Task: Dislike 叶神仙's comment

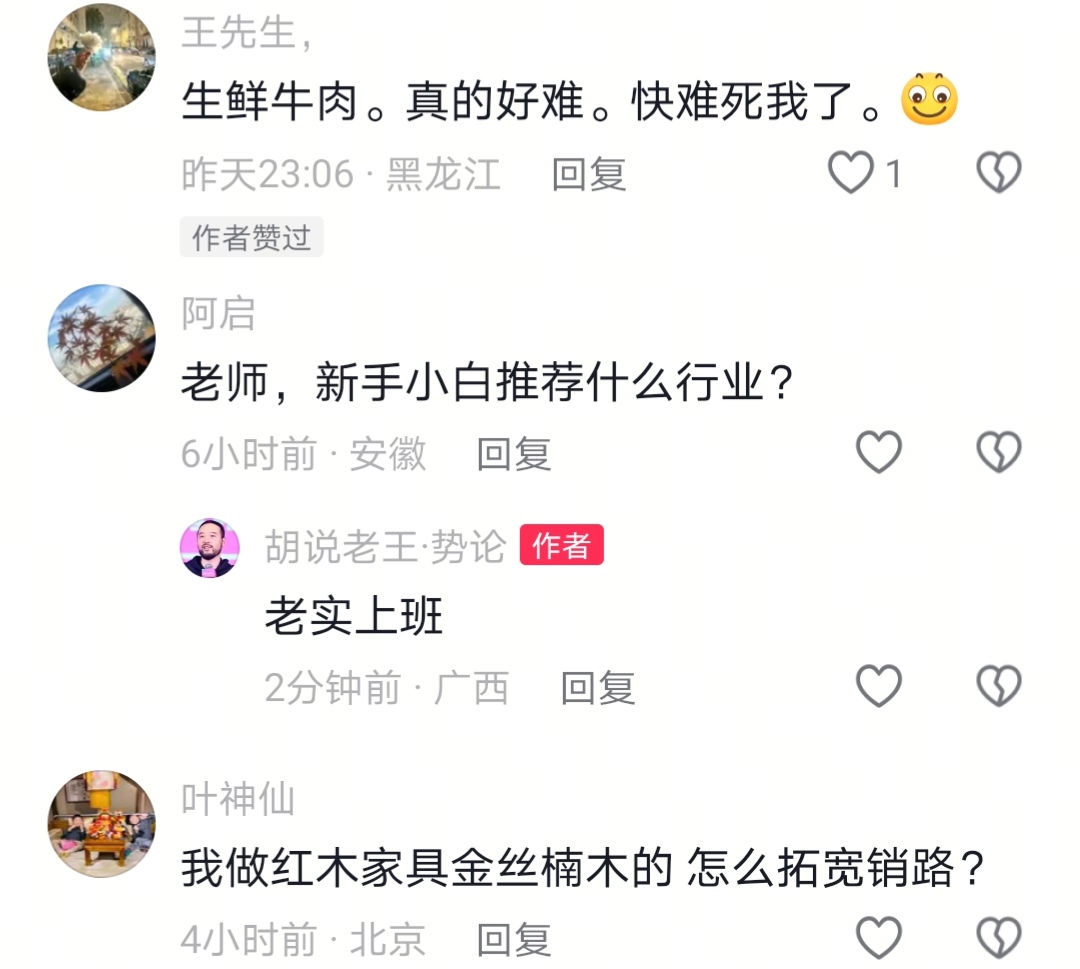Action: click(998, 938)
